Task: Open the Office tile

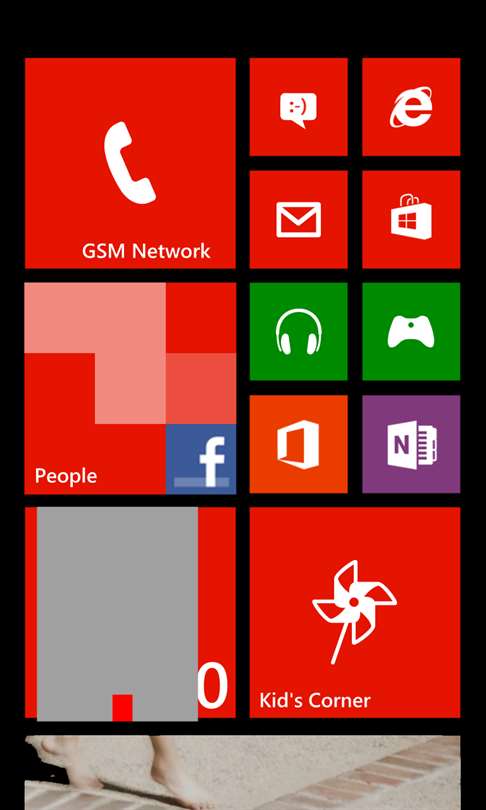Action: [299, 444]
